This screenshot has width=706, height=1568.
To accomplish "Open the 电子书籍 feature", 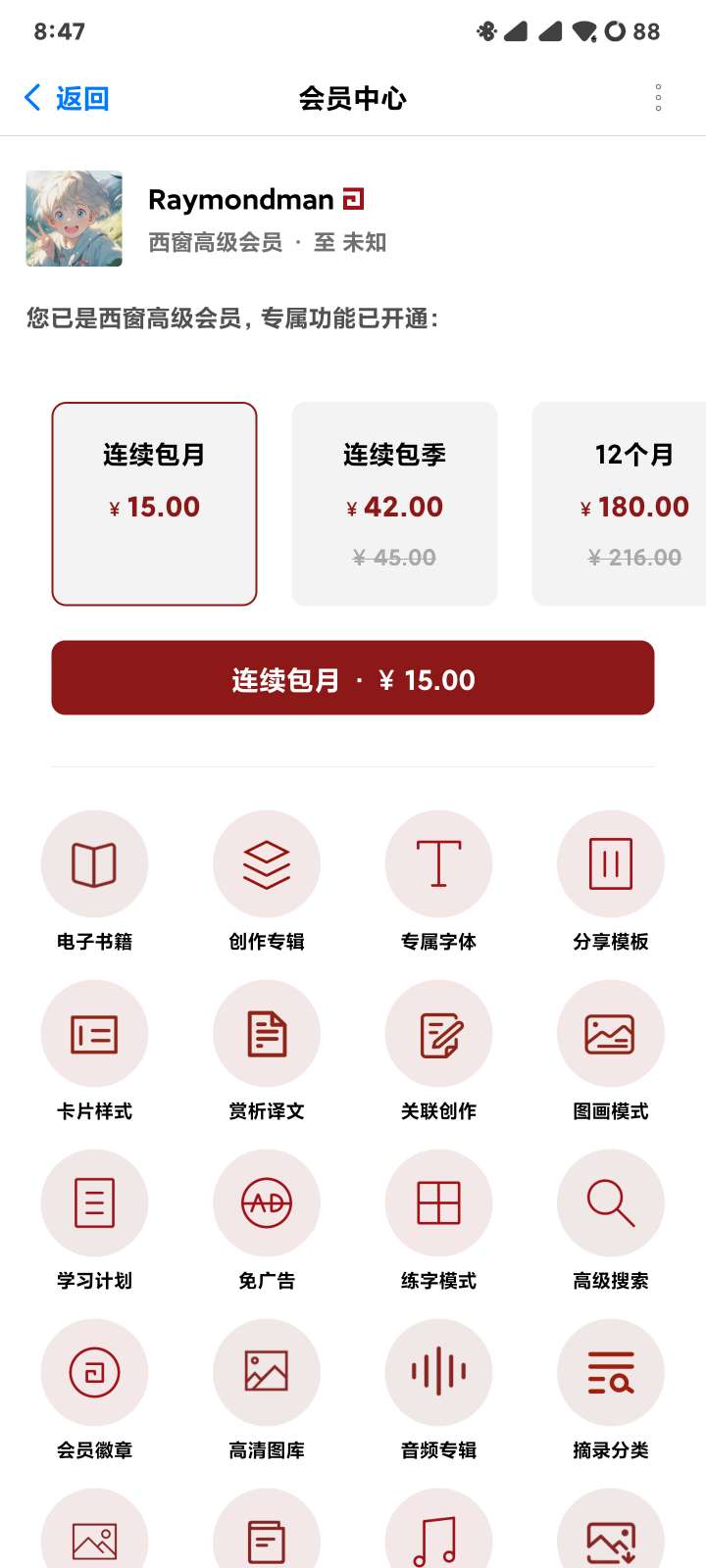I will 94,864.
